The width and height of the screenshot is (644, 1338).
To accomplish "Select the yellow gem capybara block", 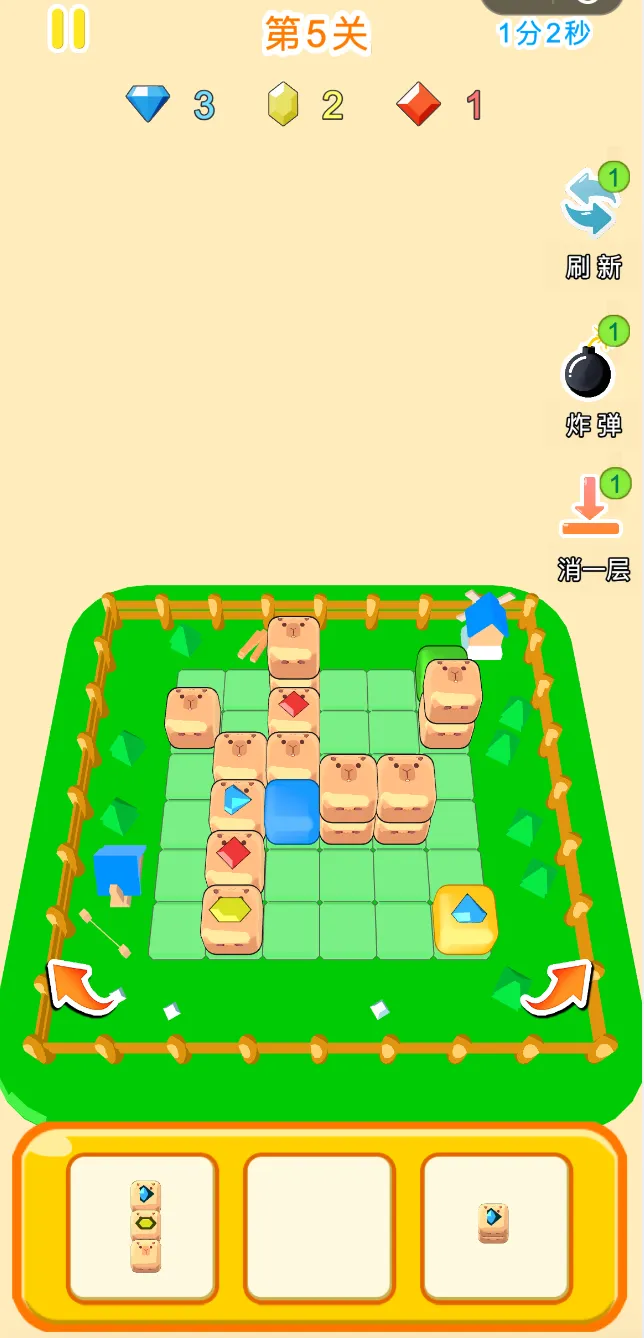I will [232, 915].
